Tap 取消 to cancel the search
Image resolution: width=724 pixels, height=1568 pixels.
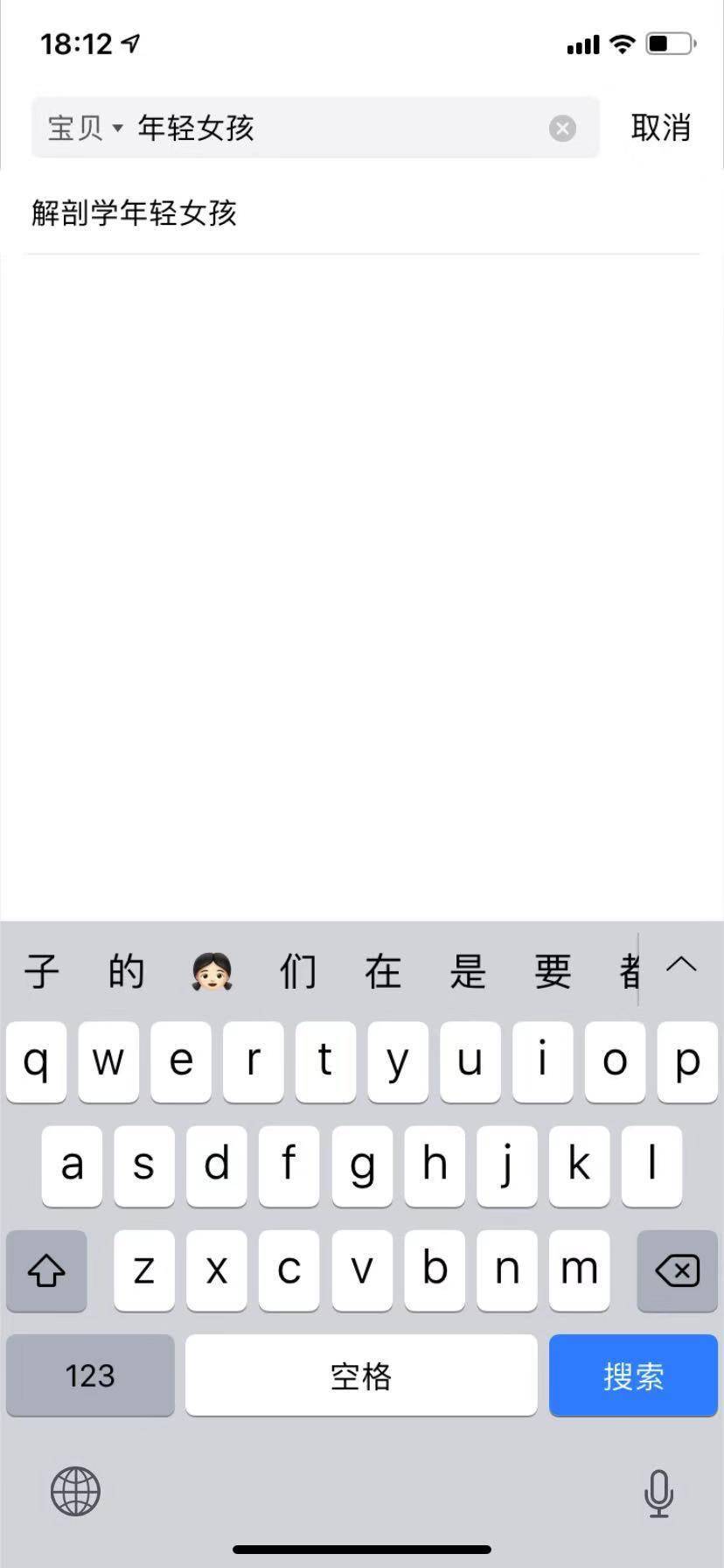pos(661,128)
